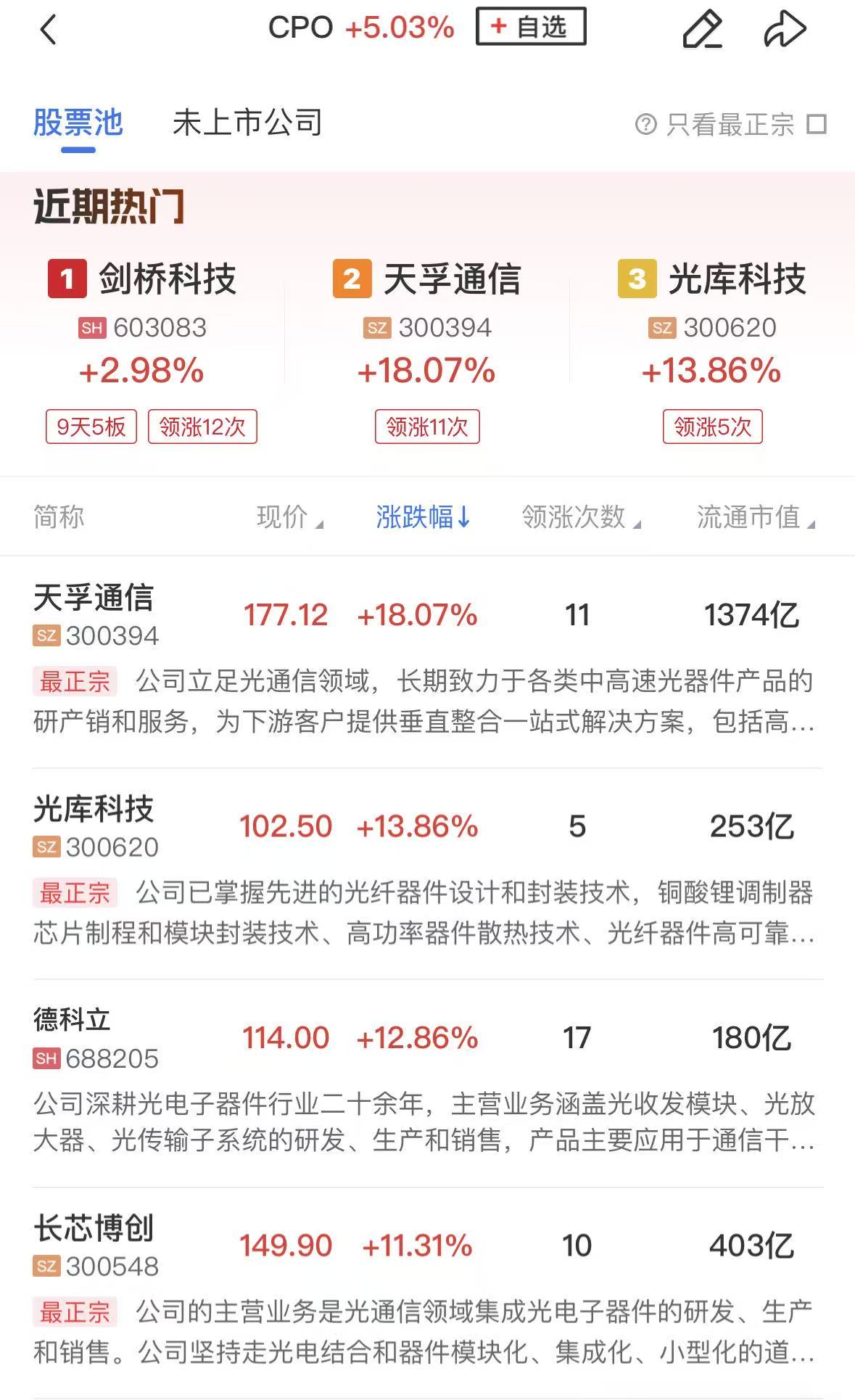This screenshot has height=1400, width=855.
Task: Share this CPO page
Action: click(x=785, y=30)
